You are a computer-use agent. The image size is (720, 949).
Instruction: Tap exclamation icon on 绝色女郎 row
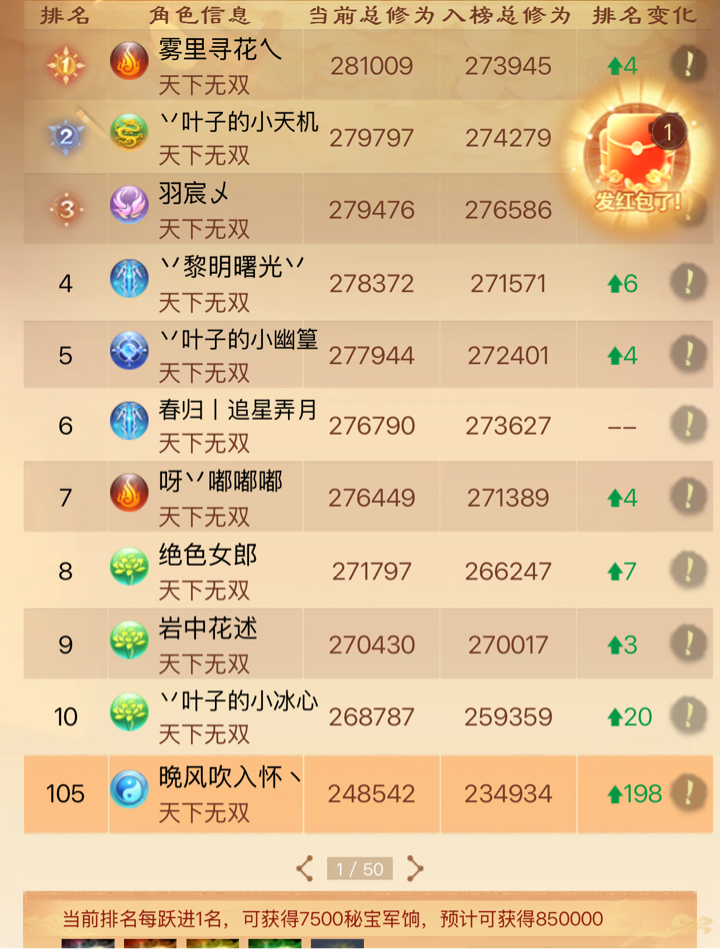[x=688, y=571]
